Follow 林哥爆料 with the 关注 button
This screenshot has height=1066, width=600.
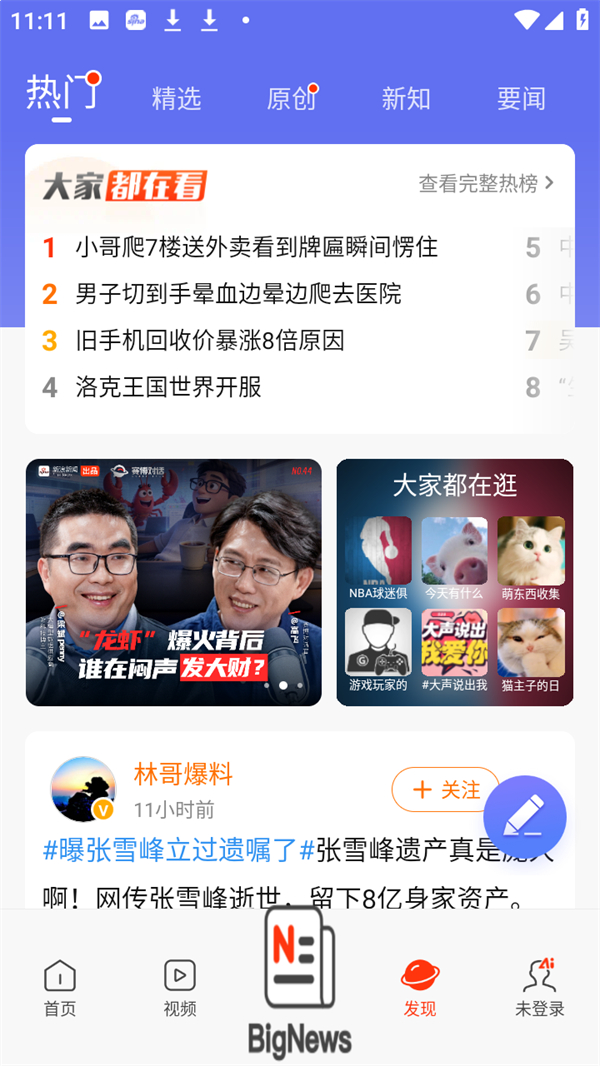click(445, 790)
